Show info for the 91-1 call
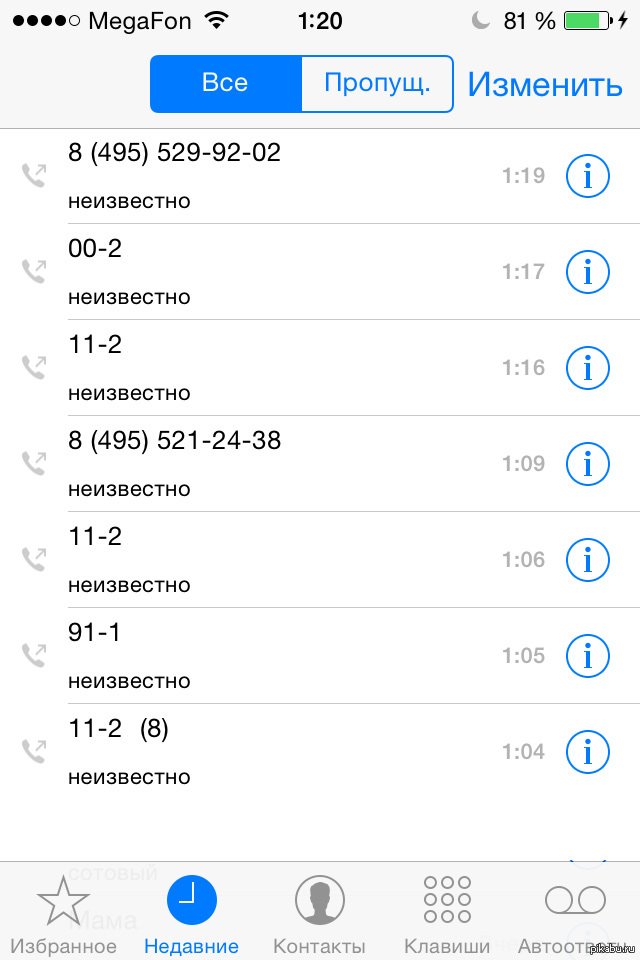Screen dimensions: 640x960 click(x=587, y=655)
